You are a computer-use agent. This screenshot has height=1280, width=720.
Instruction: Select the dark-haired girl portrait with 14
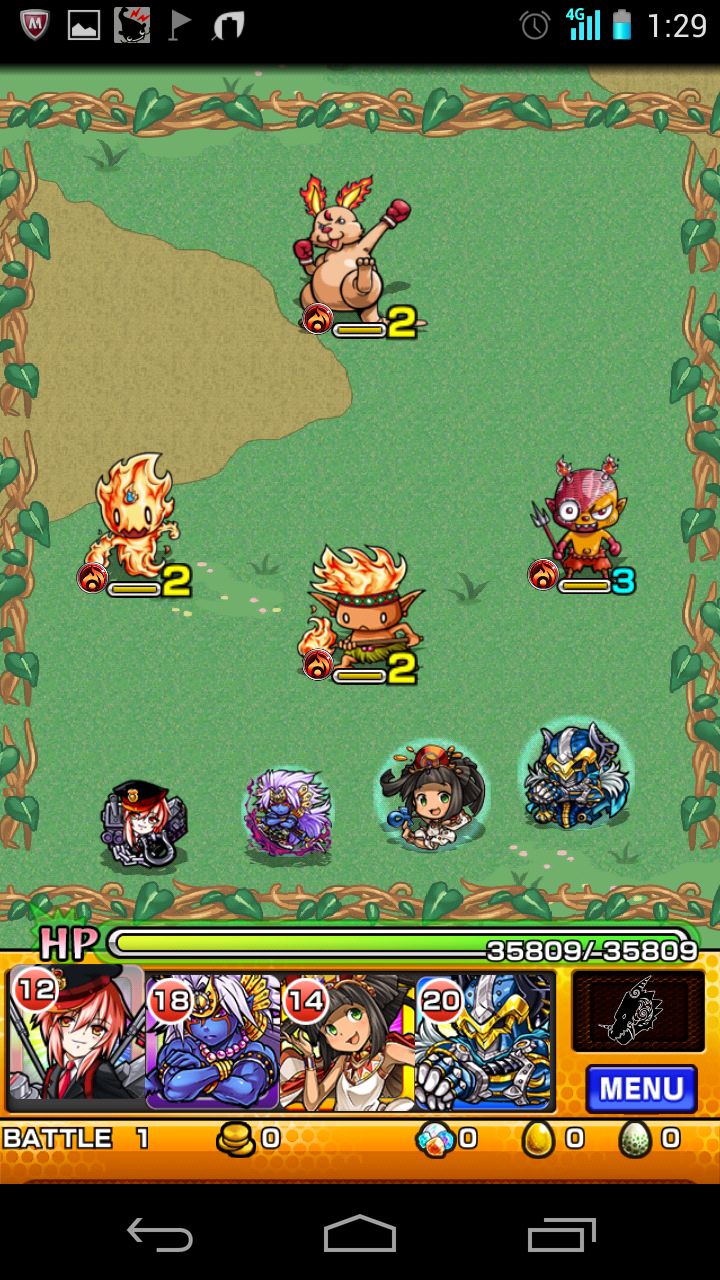(348, 1040)
